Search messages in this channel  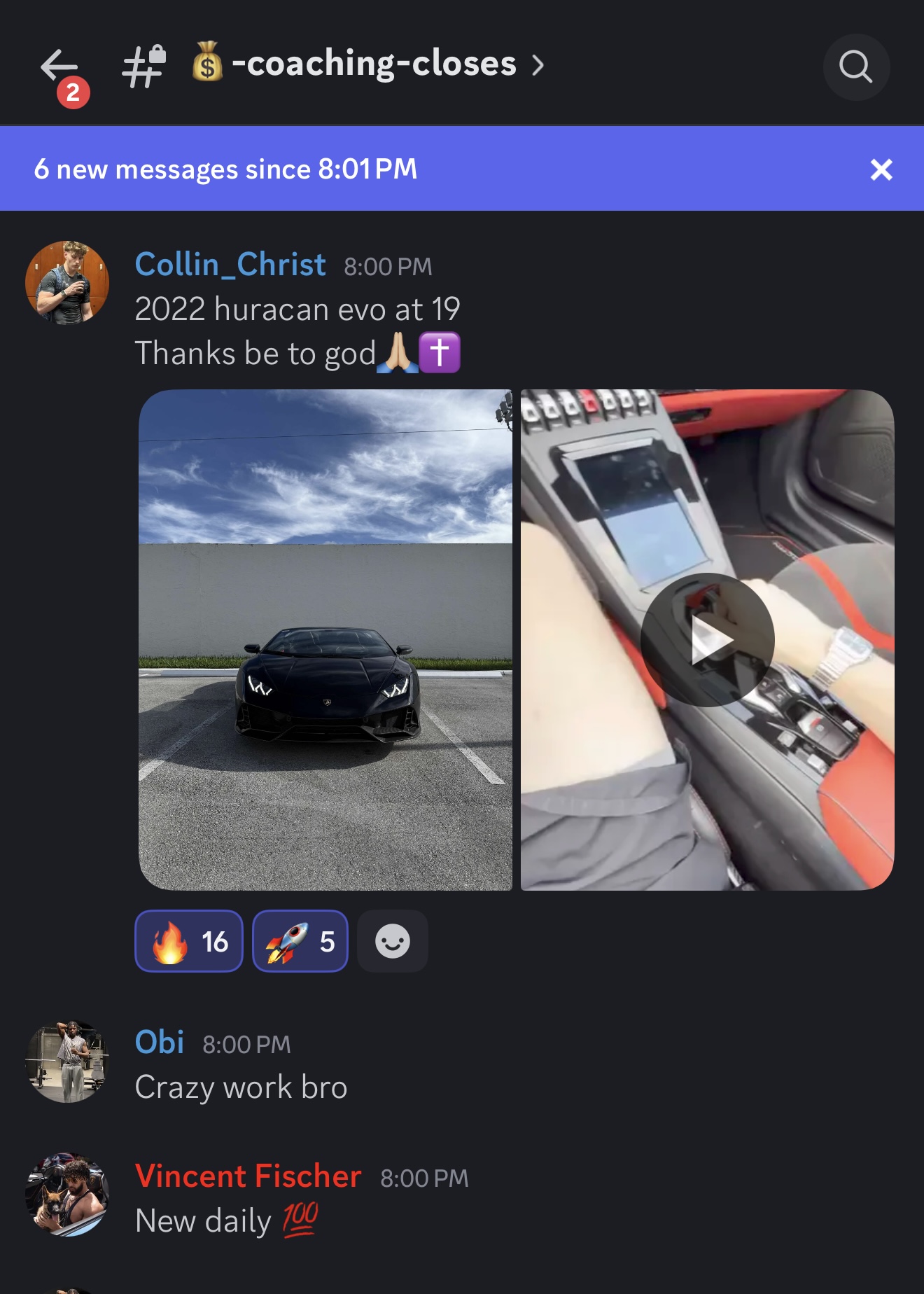(856, 67)
